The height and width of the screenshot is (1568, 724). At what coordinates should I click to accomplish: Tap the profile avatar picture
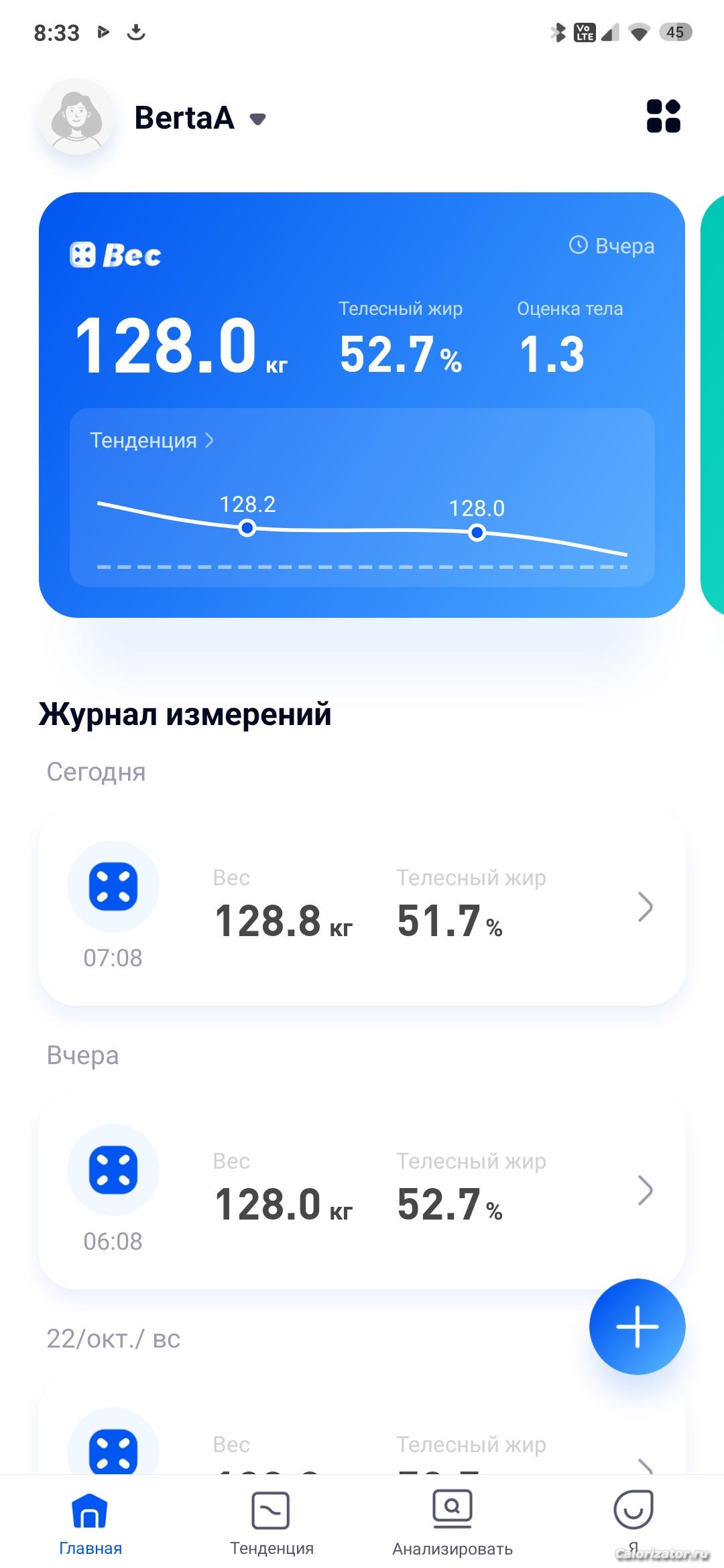[x=76, y=117]
